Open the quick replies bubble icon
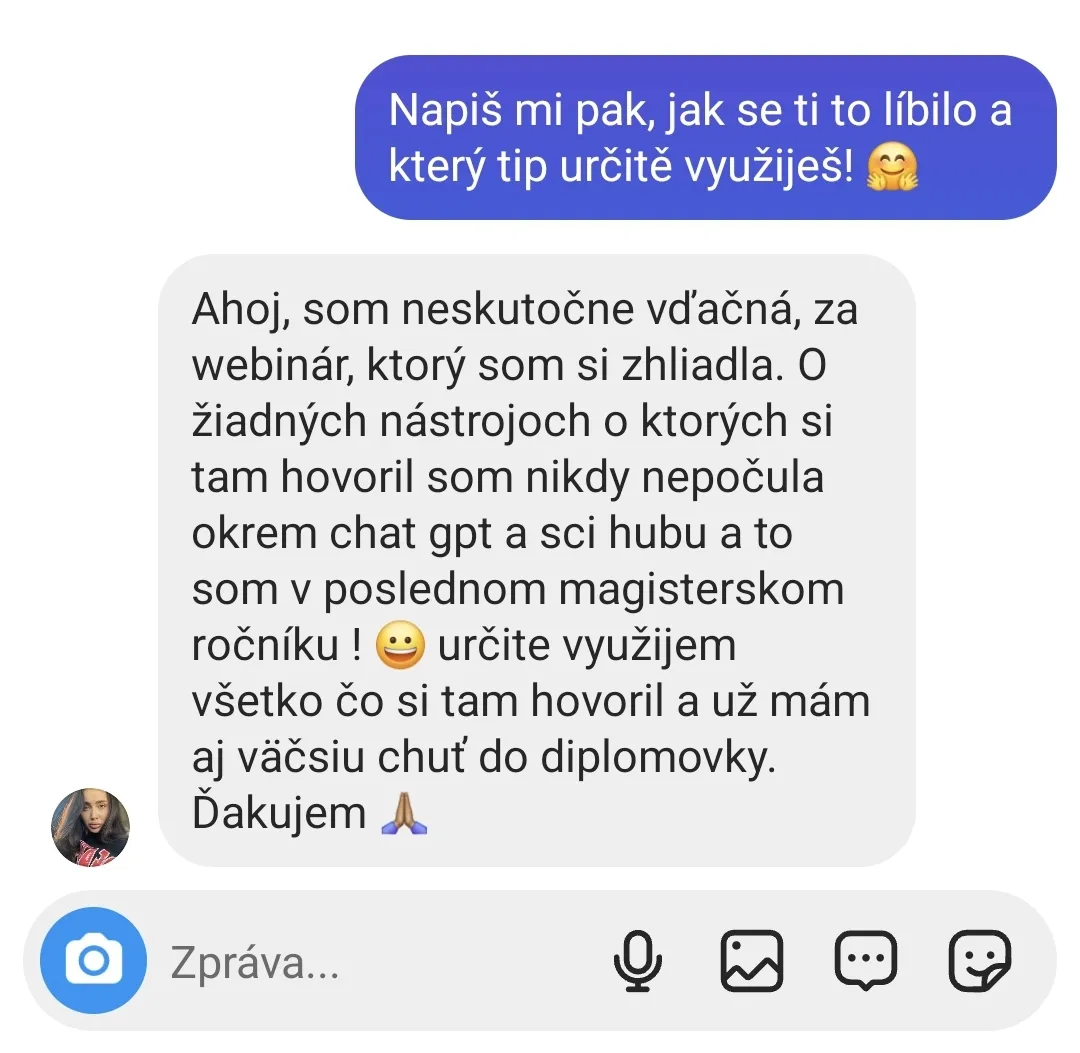The width and height of the screenshot is (1080, 1053). click(866, 961)
